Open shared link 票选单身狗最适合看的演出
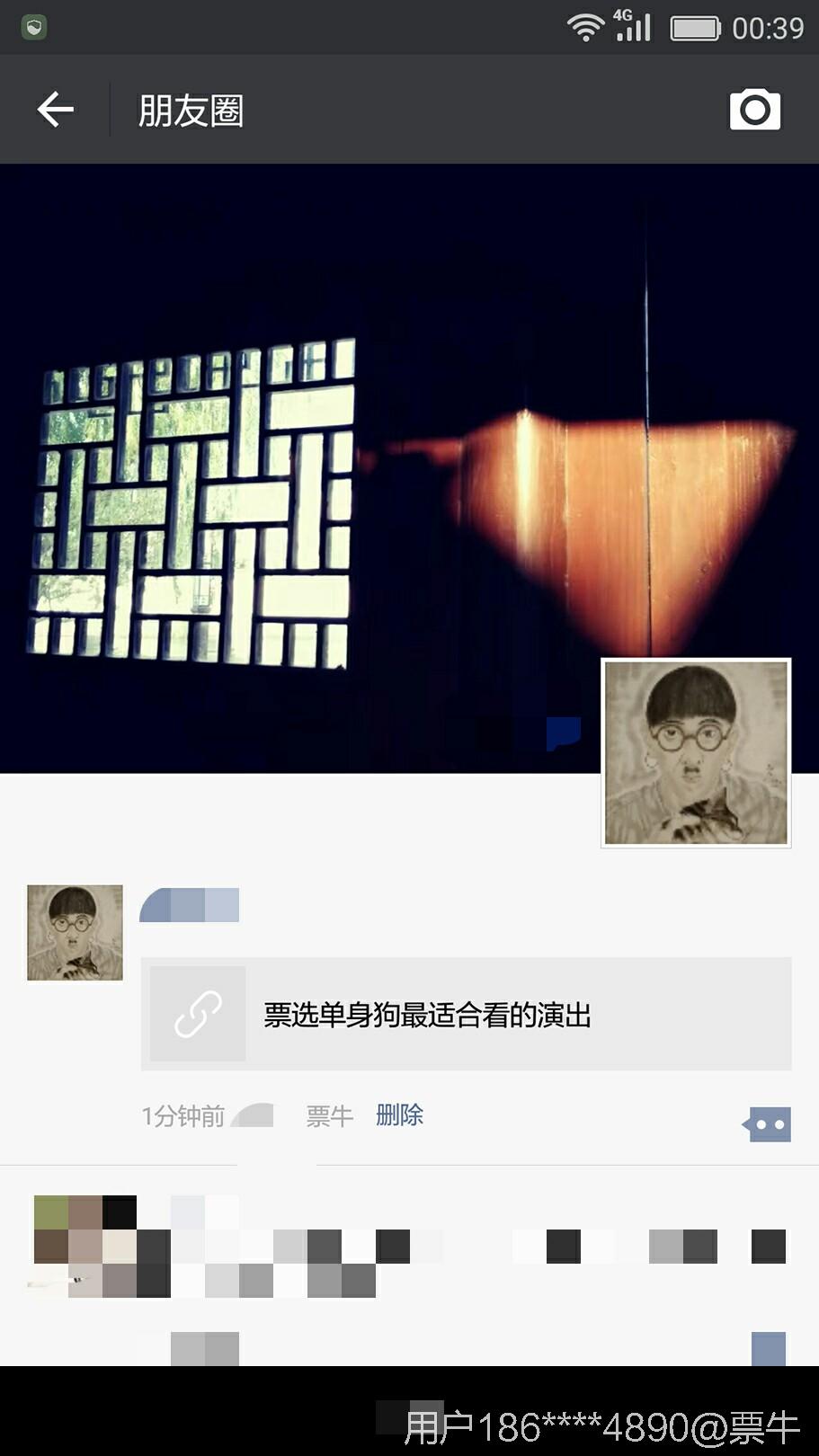The image size is (819, 1456). pos(466,1014)
